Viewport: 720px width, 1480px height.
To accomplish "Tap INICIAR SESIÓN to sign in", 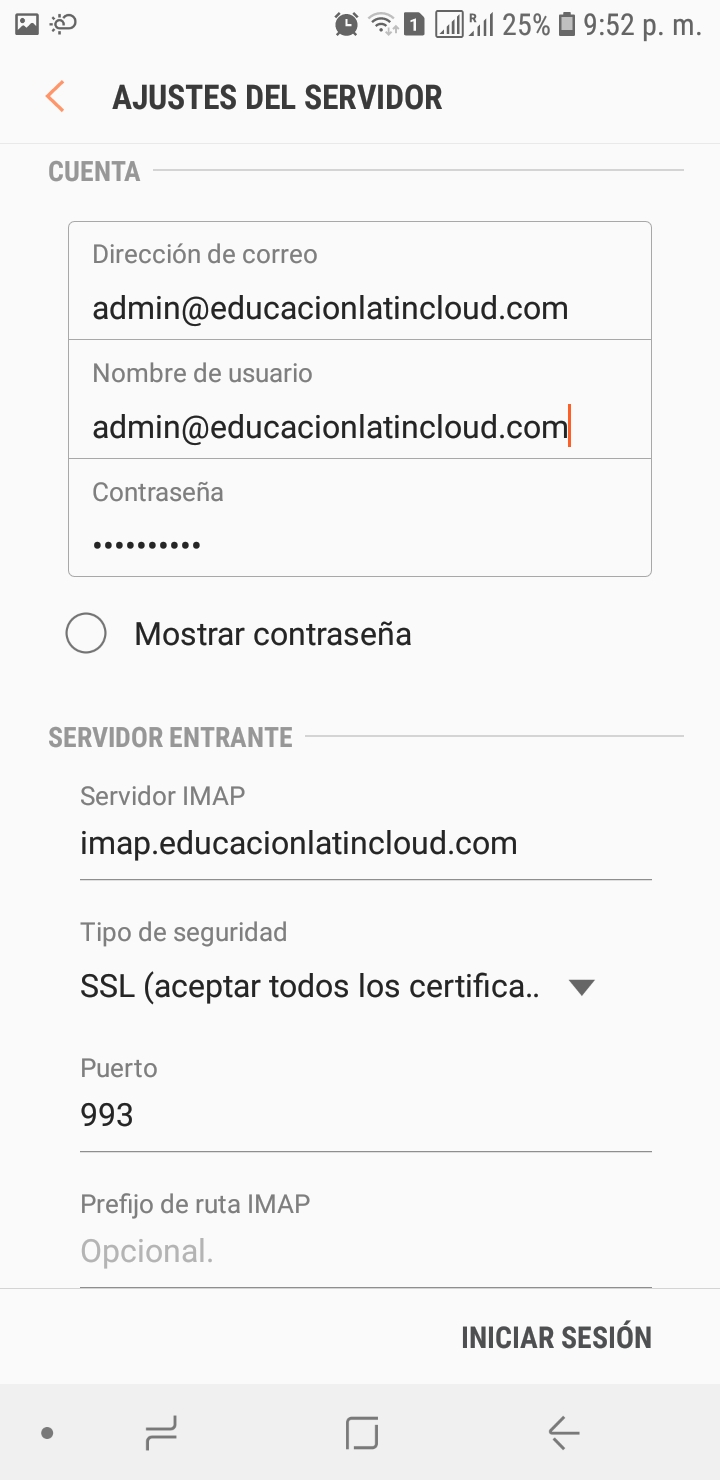I will [x=556, y=1337].
